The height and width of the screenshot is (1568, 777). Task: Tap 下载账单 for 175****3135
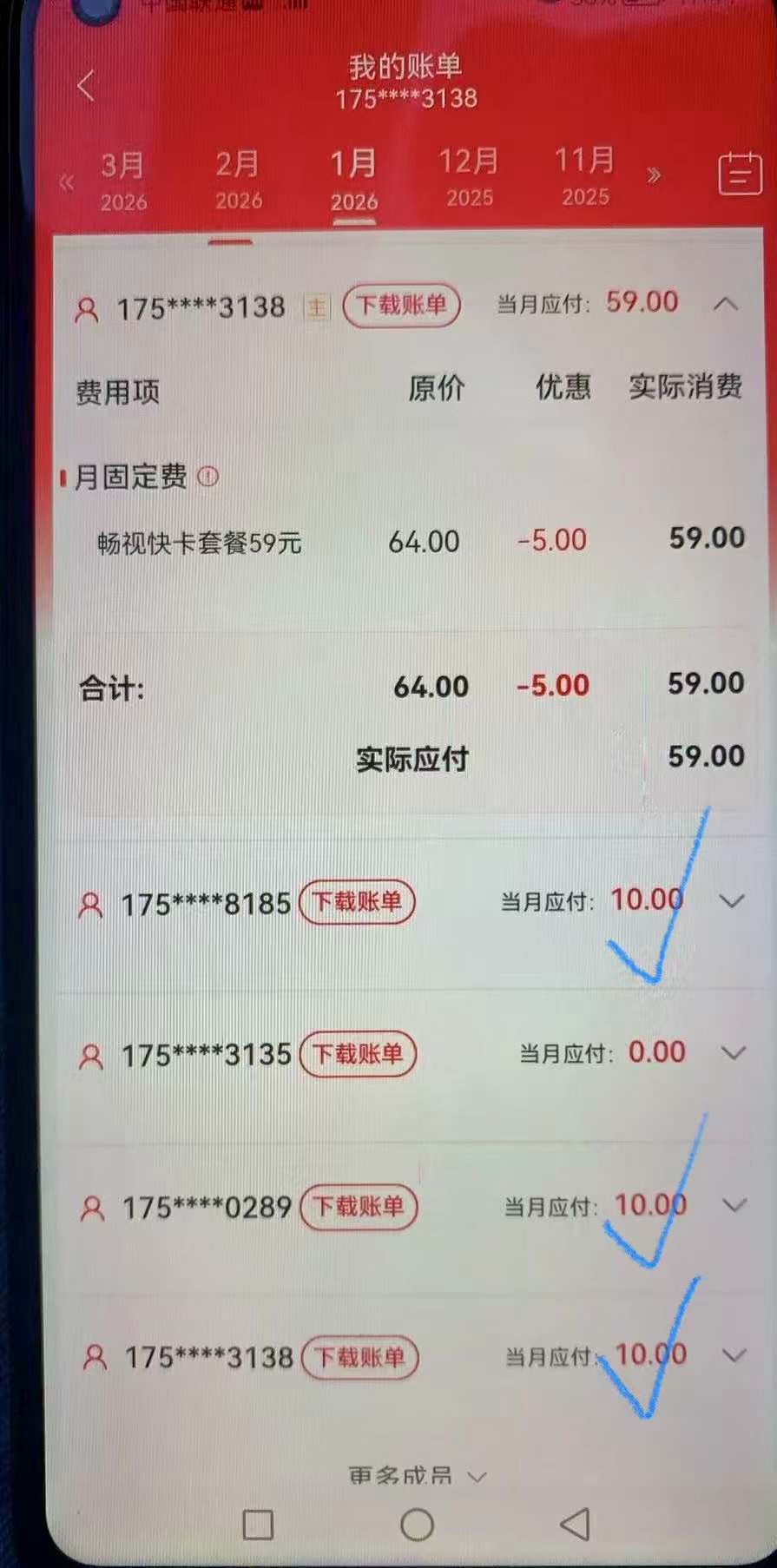358,1054
